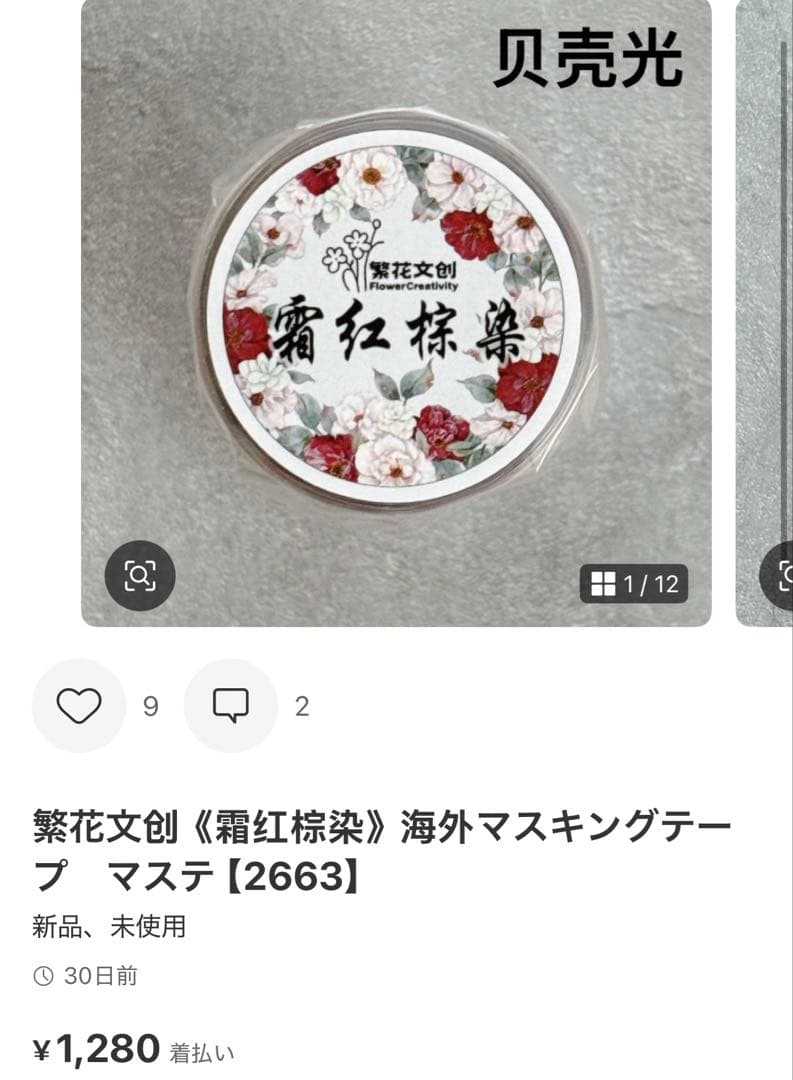View the 霜红棕染 product photo fullscreen
Viewport: 793px width, 1080px height.
pos(396,310)
